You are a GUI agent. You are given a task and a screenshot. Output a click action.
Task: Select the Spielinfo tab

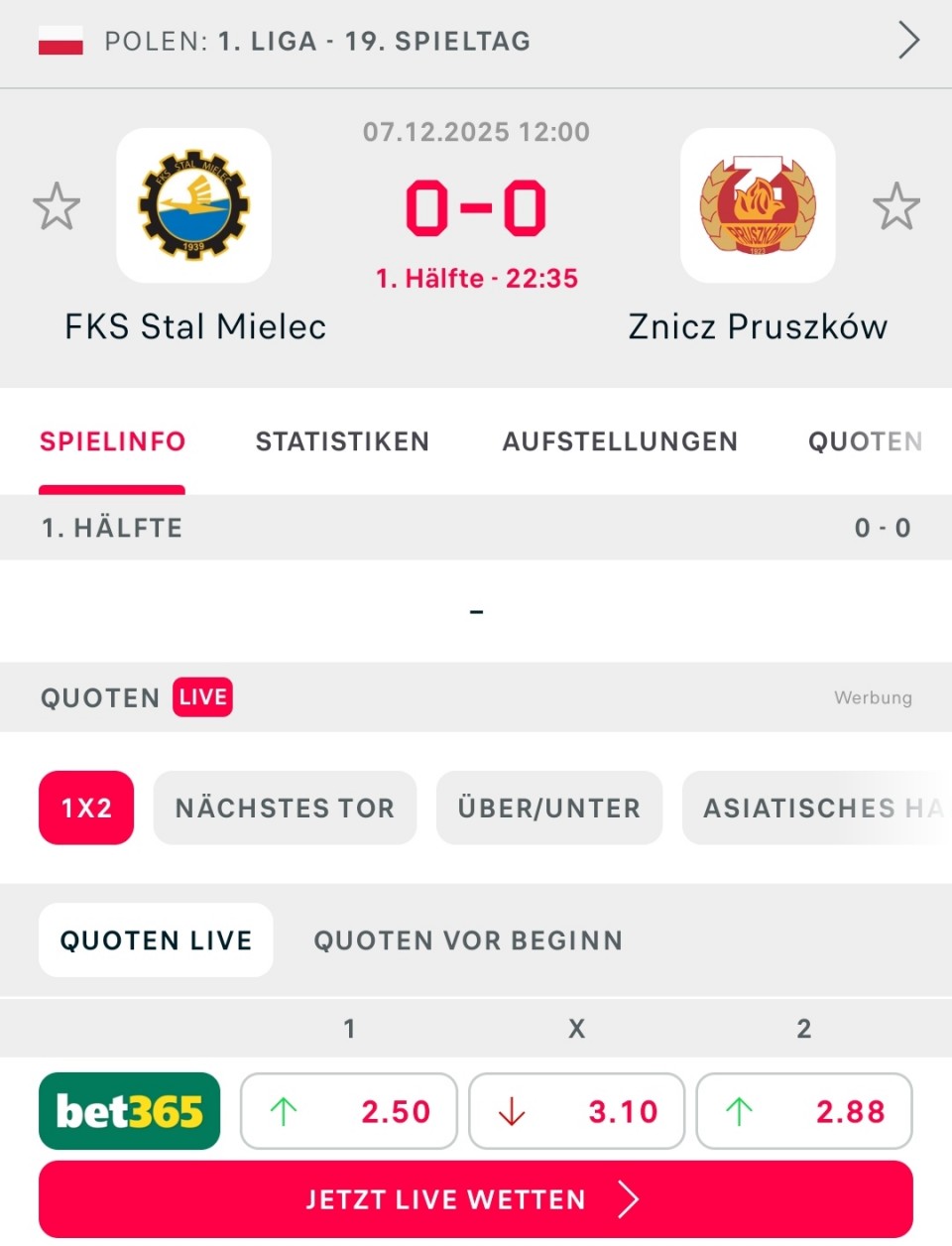tap(112, 441)
